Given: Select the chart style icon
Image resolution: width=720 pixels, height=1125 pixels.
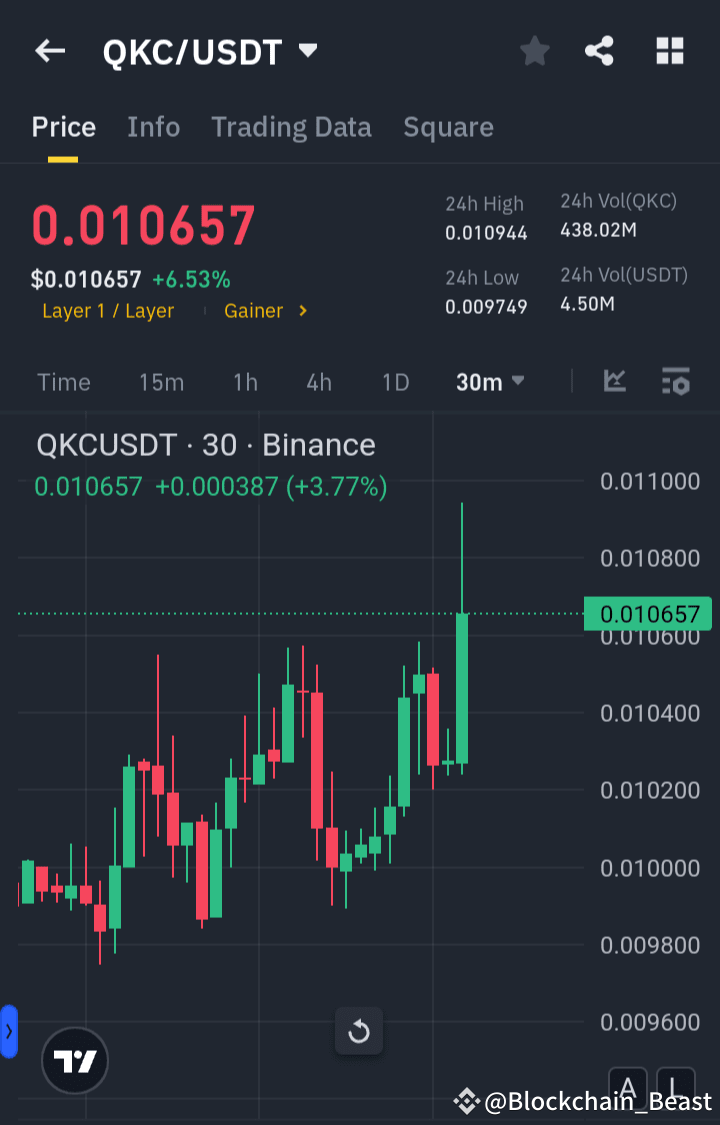Looking at the screenshot, I should click(x=615, y=381).
